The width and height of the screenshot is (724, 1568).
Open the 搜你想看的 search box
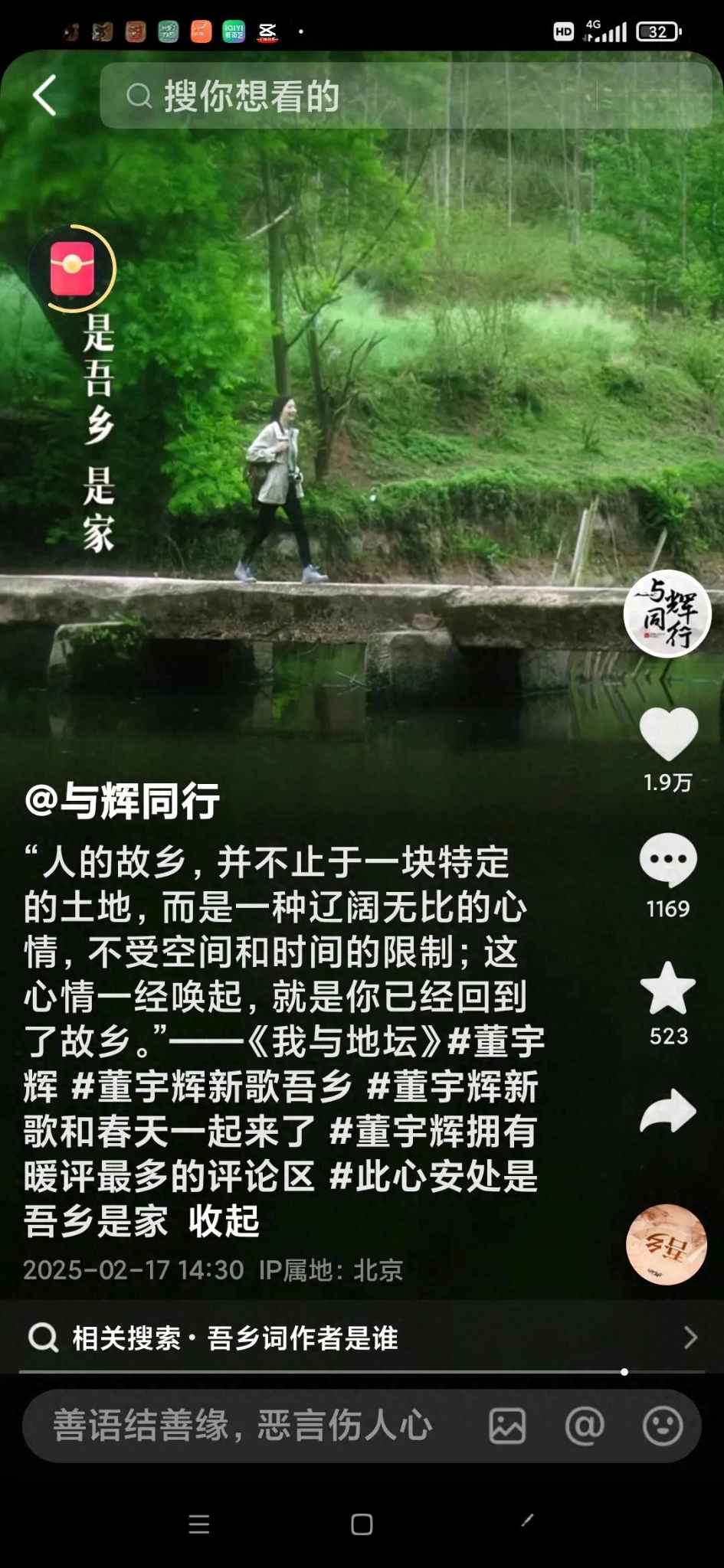pos(406,96)
